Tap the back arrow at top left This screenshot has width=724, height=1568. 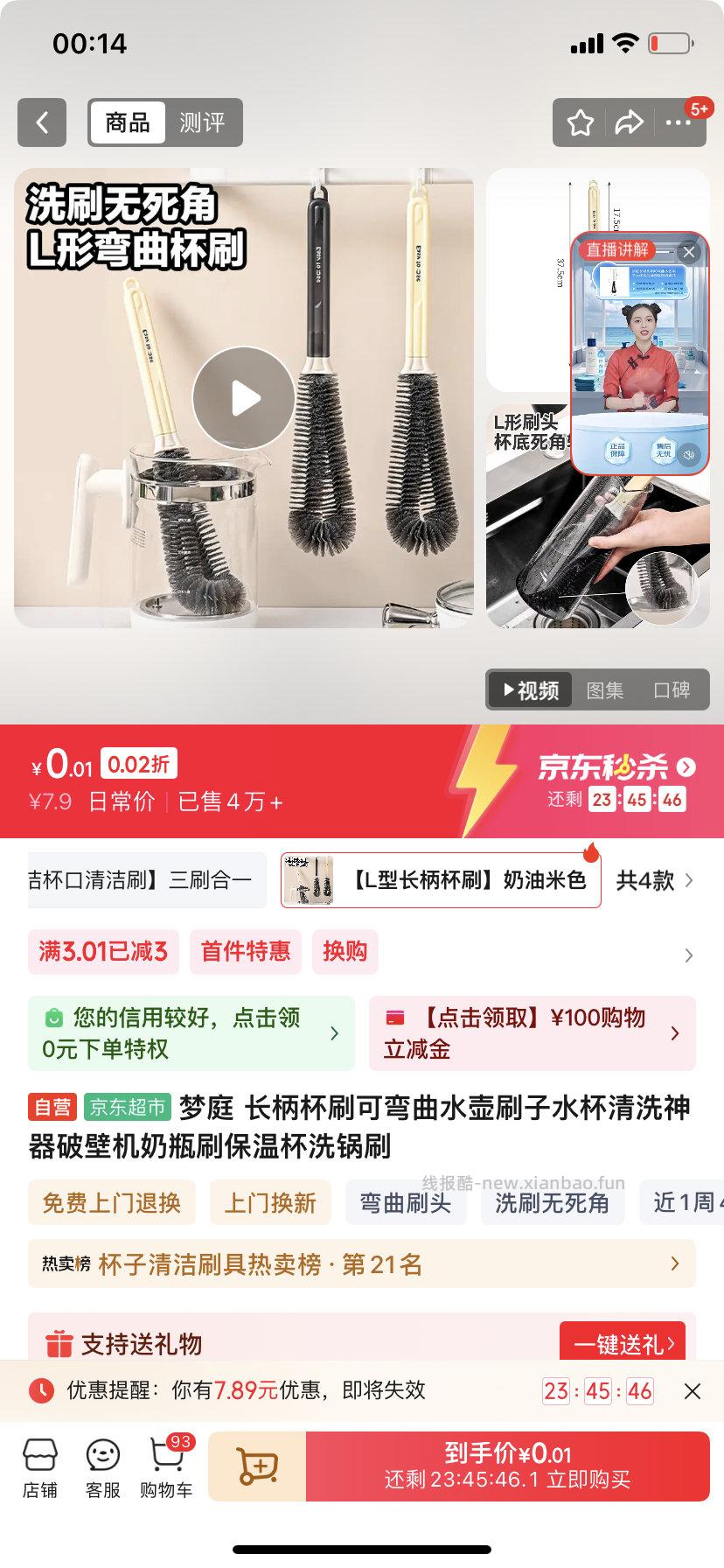42,122
